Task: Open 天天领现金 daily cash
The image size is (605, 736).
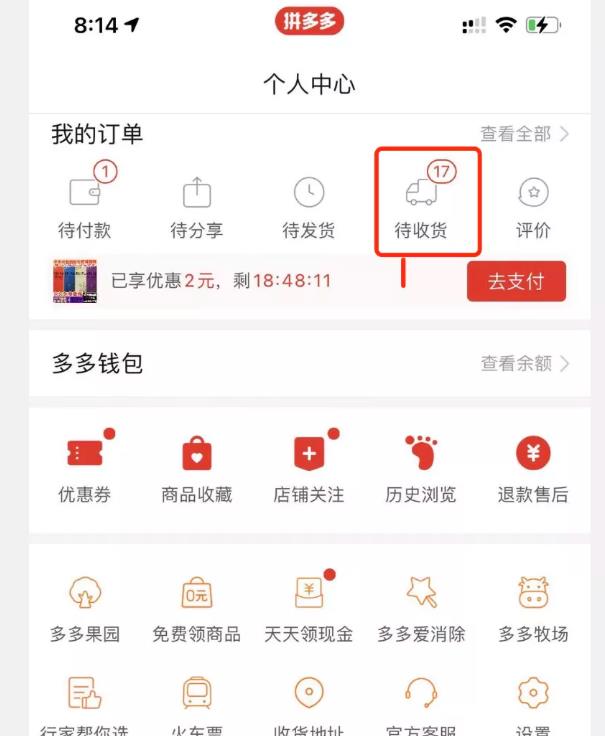Action: click(309, 609)
